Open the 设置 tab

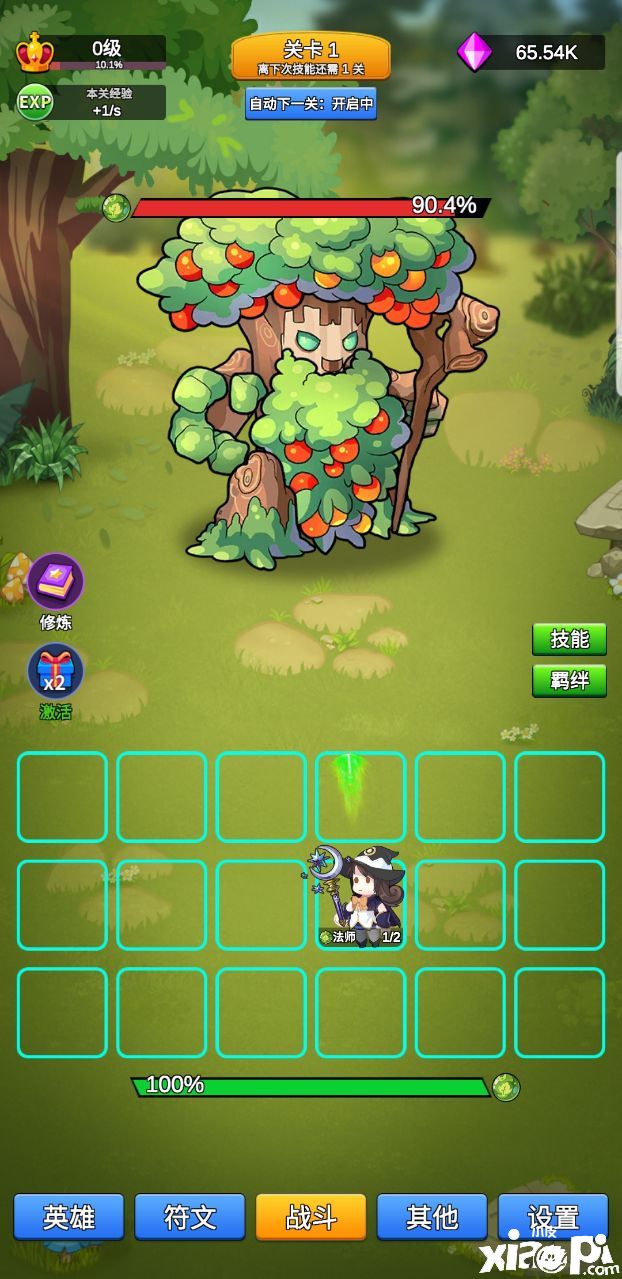tap(553, 1217)
